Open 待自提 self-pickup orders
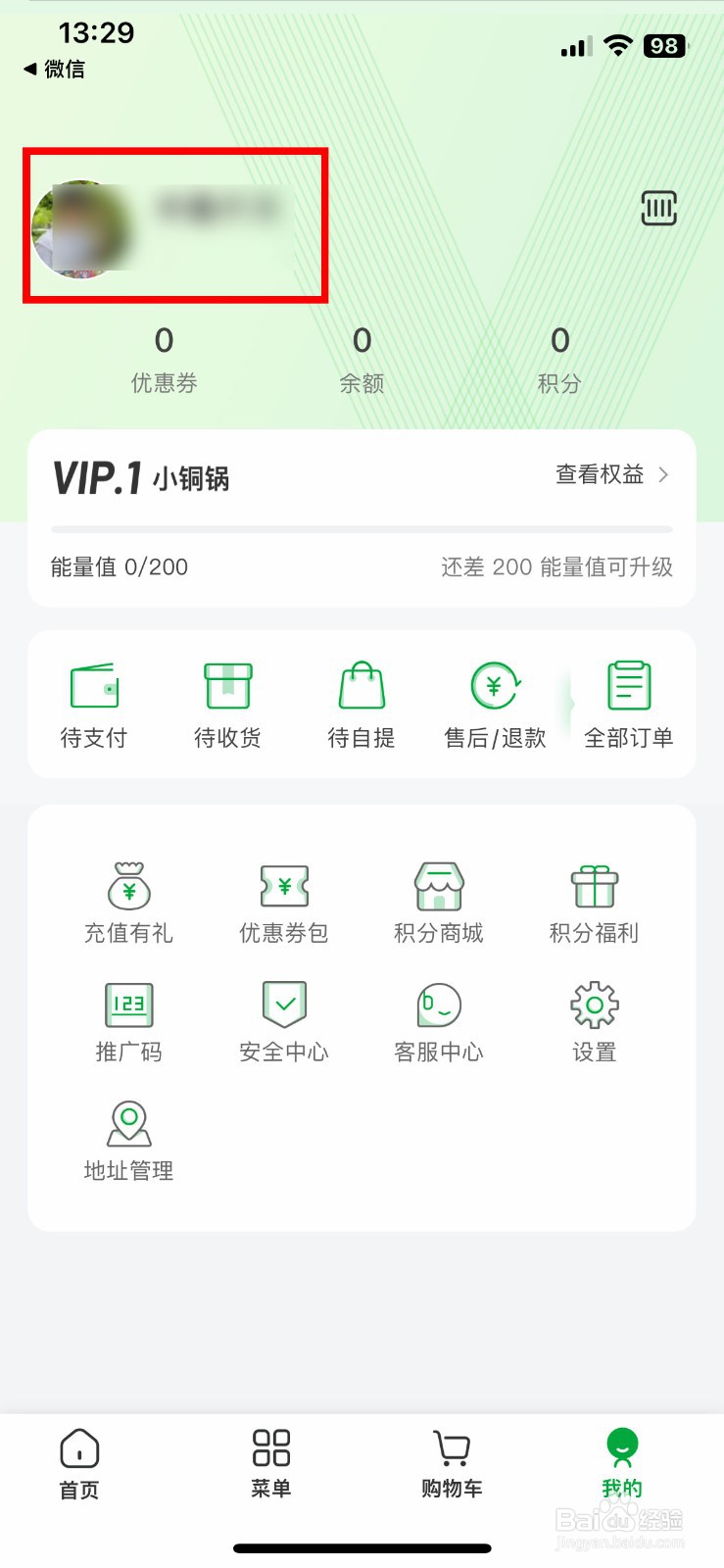Viewport: 724px width, 1568px height. coord(361,704)
